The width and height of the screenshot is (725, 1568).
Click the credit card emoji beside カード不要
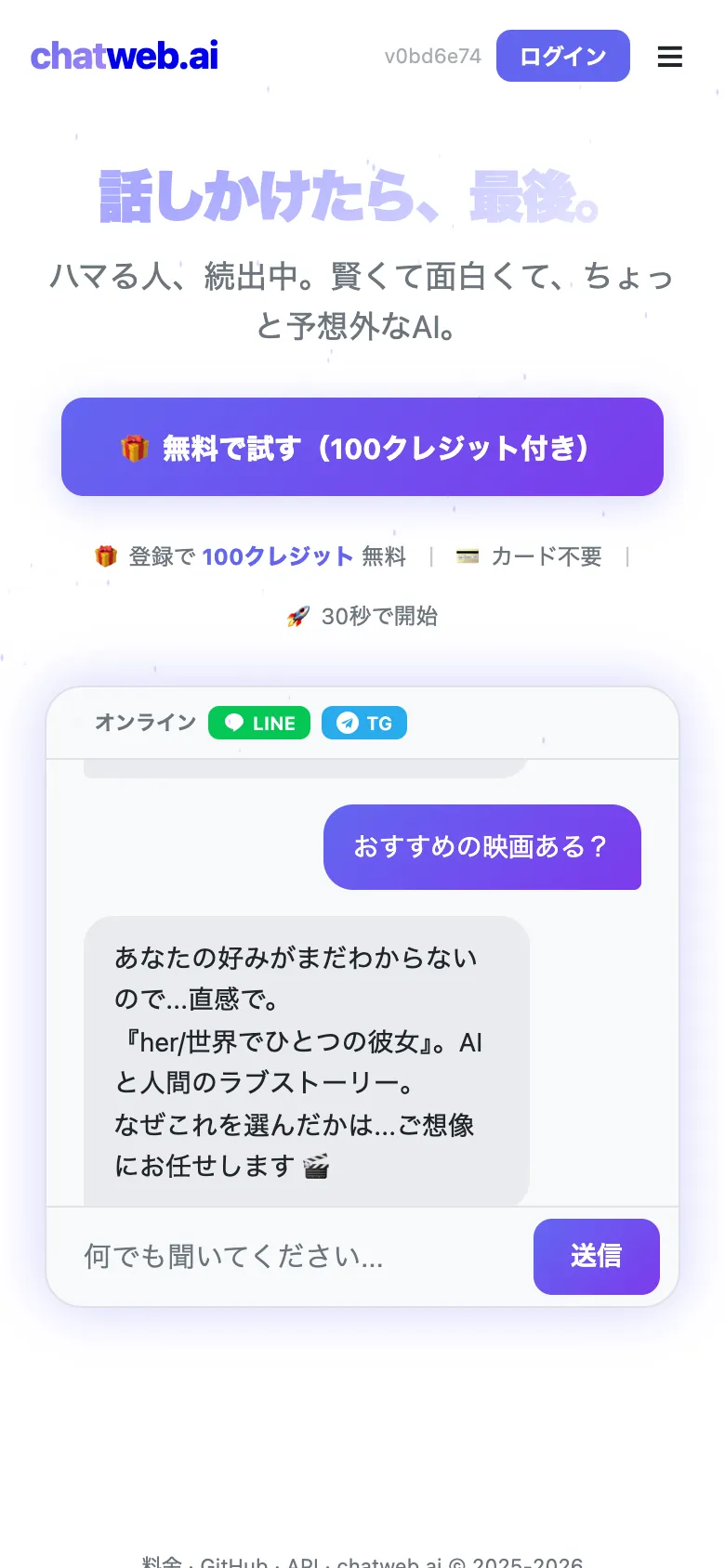[x=468, y=555]
